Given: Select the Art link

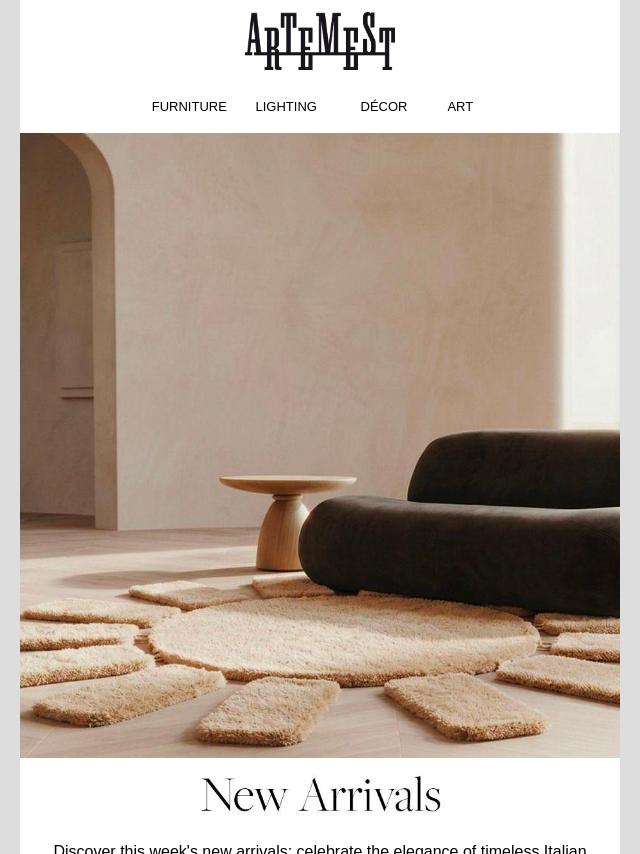Looking at the screenshot, I should coord(460,107).
